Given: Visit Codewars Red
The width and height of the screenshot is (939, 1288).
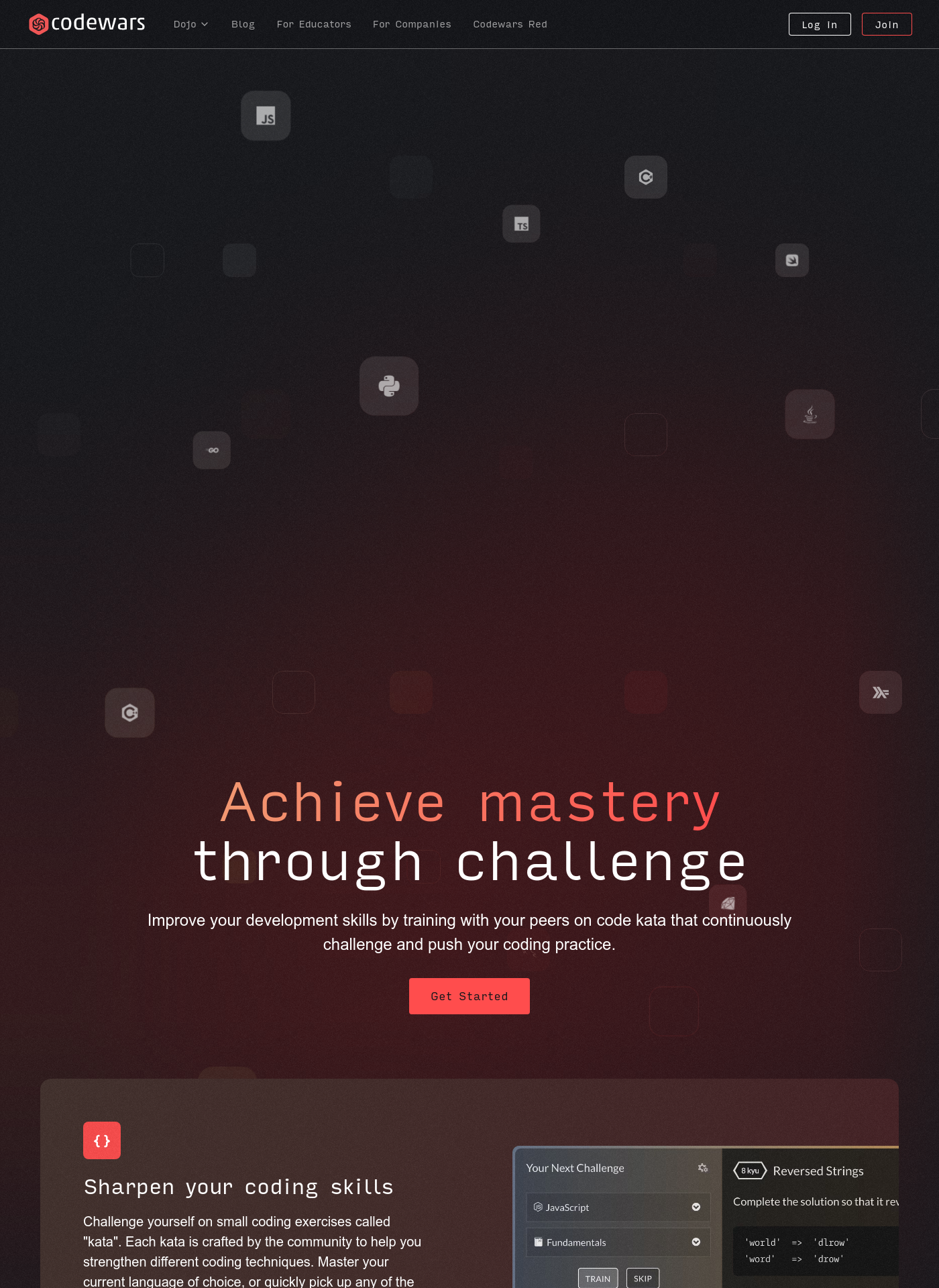Looking at the screenshot, I should (x=510, y=24).
